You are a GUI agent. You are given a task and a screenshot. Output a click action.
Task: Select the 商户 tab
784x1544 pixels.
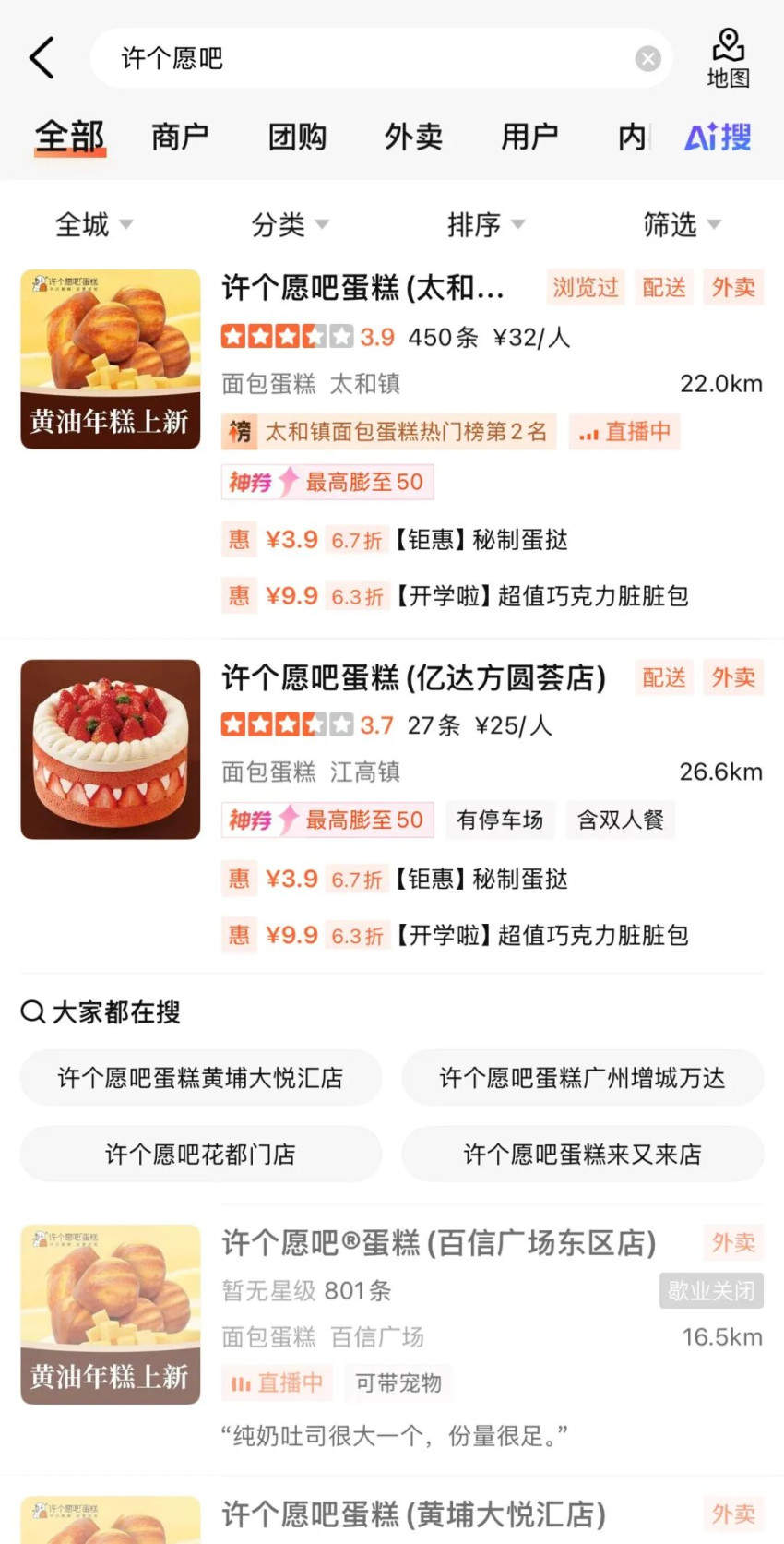coord(180,137)
